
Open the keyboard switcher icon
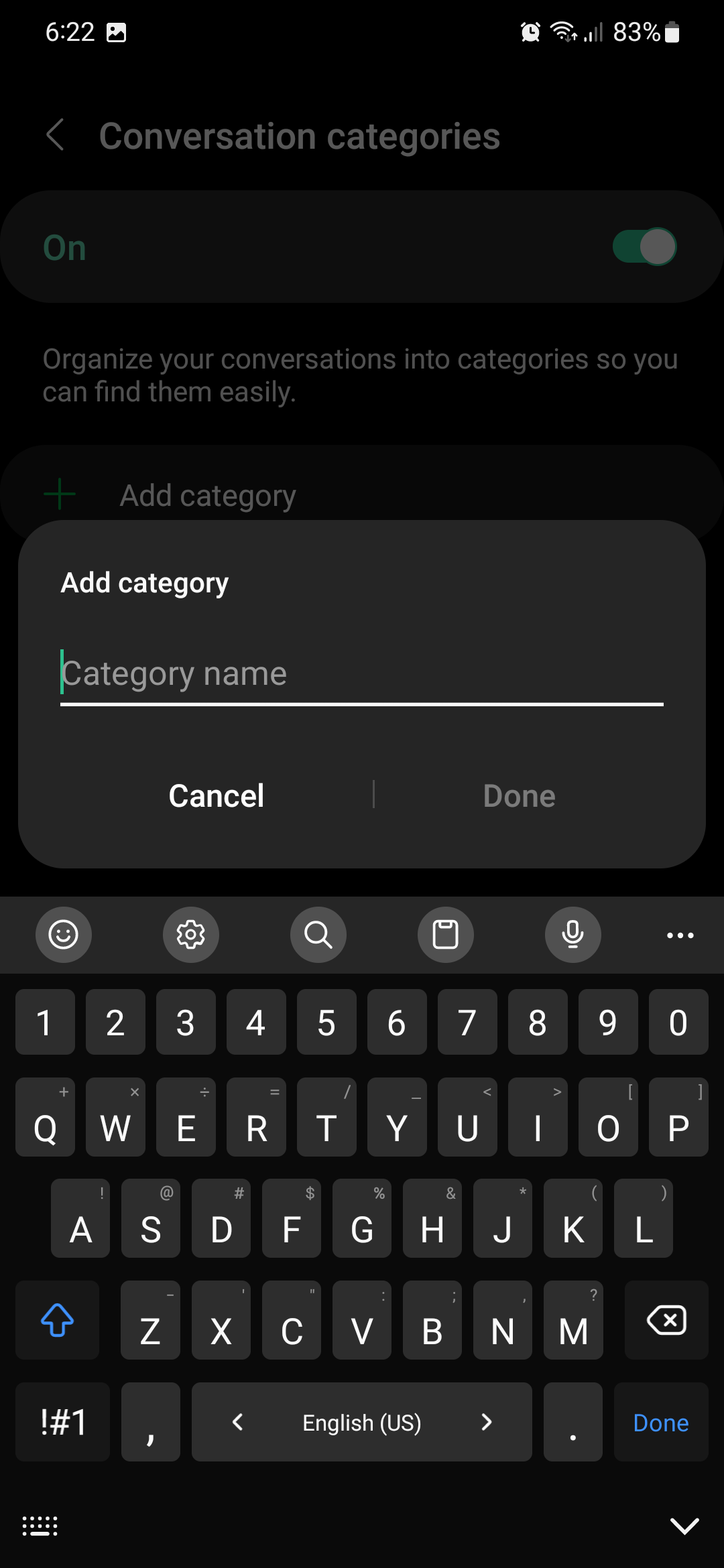point(40,1526)
